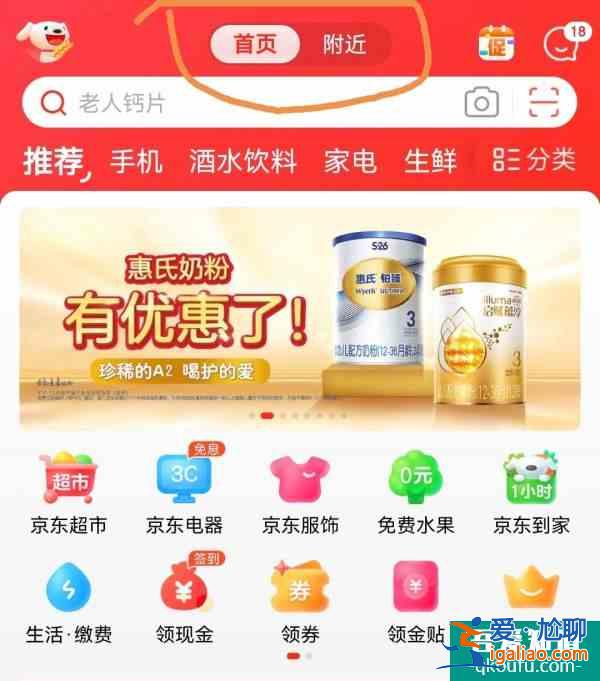Screen dimensions: 600x681
Task: Open the messages icon with badge 18
Action: 560,44
